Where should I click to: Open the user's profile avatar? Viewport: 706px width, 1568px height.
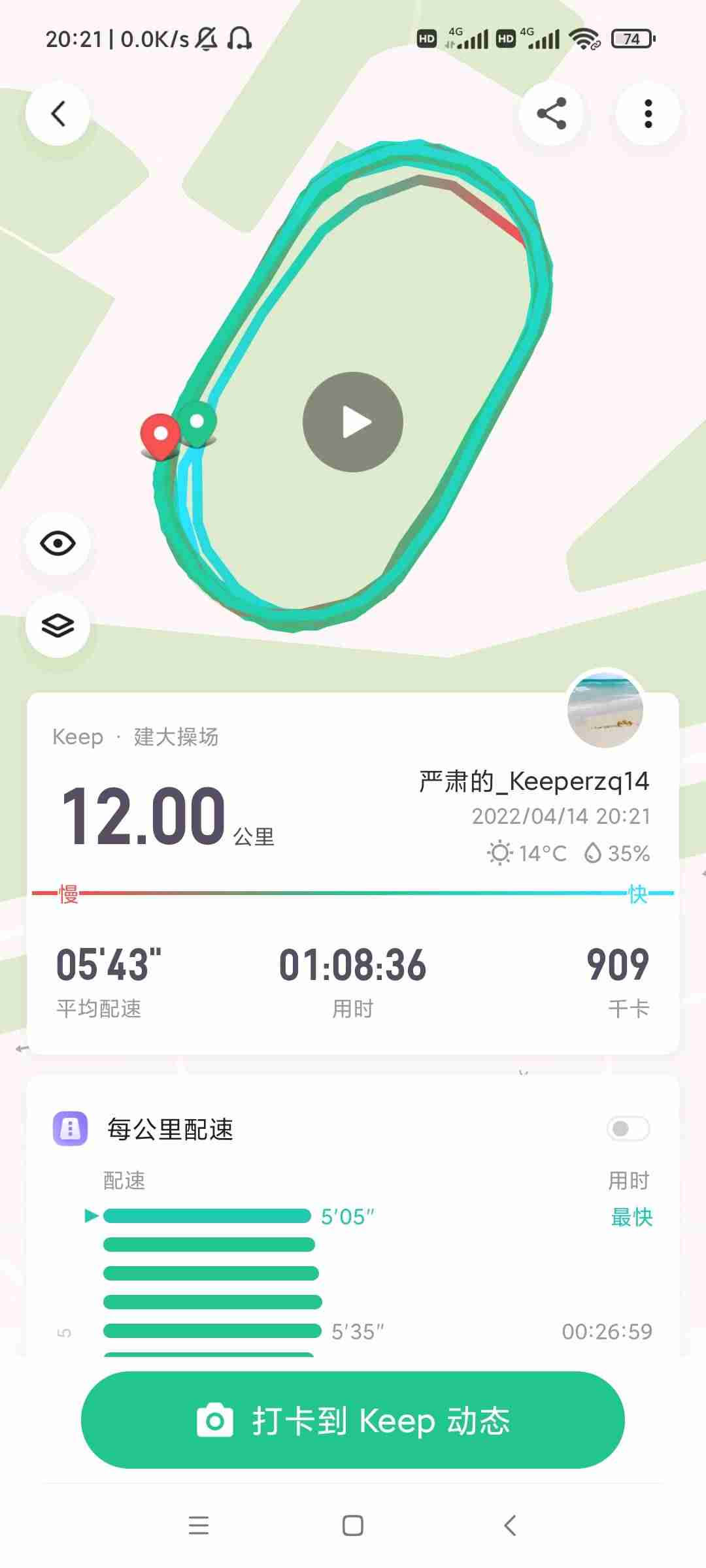click(605, 710)
